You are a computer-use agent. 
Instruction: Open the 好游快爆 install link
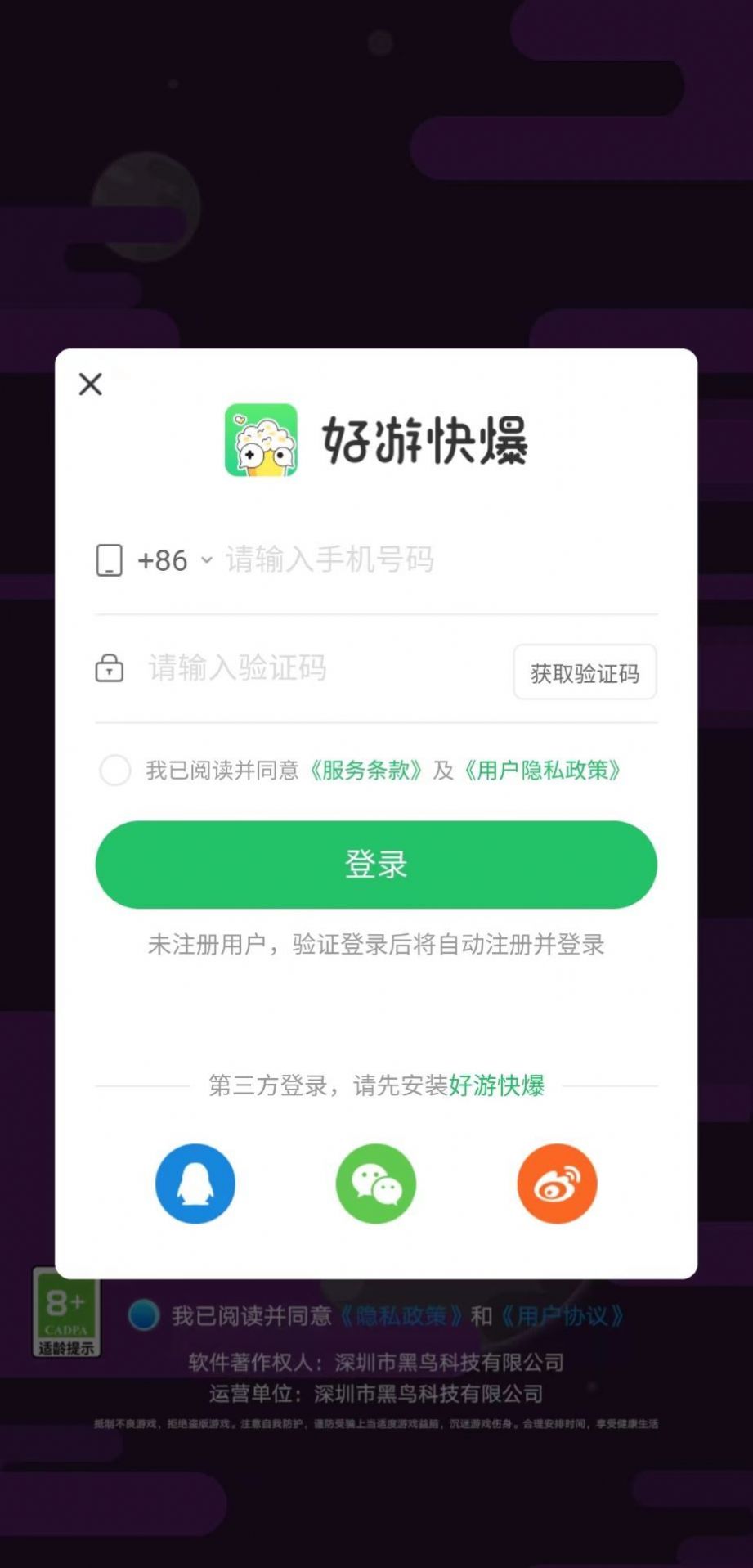click(x=496, y=1085)
